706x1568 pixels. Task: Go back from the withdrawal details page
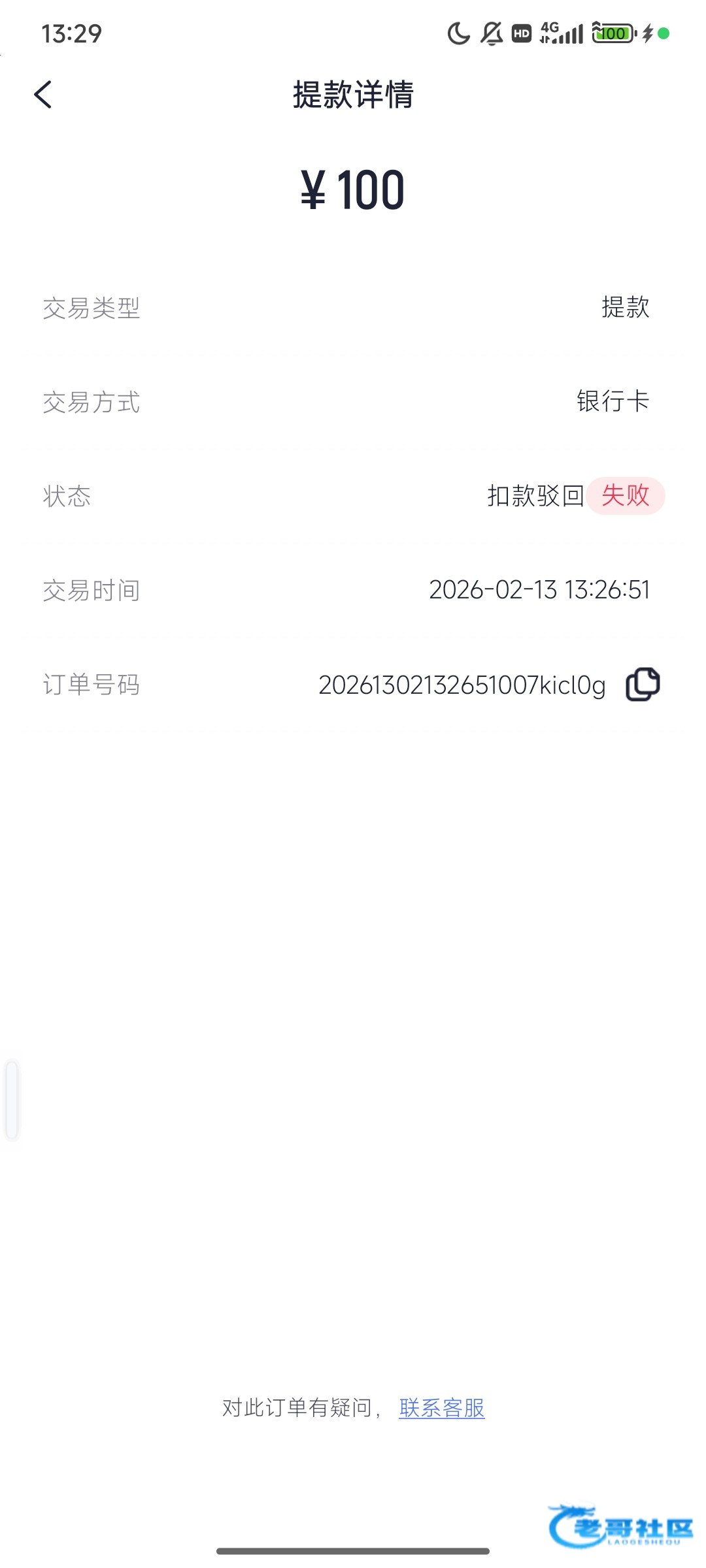[43, 95]
